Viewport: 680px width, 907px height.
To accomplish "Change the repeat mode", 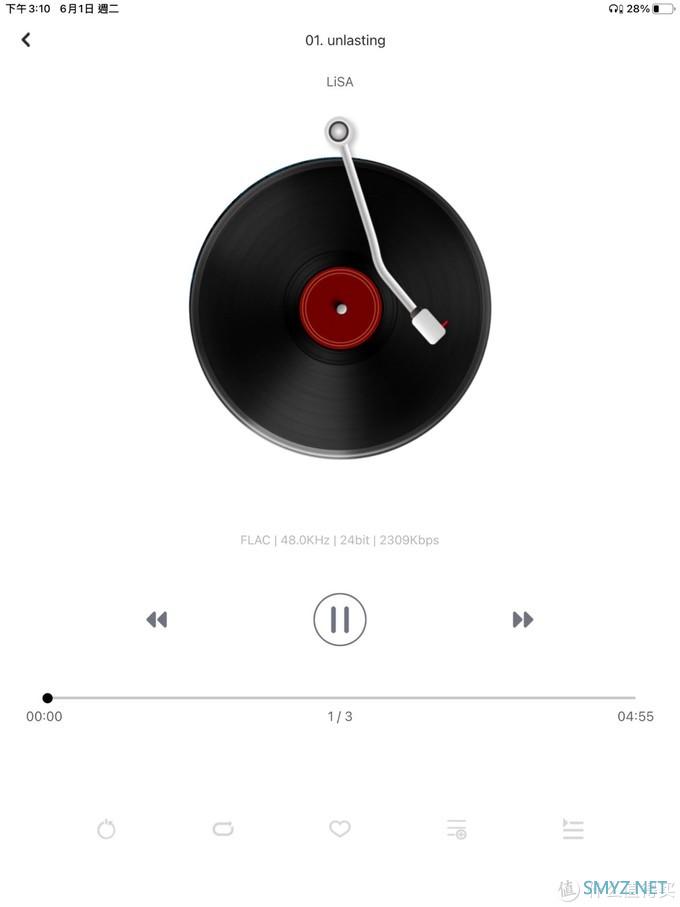I will tap(223, 829).
